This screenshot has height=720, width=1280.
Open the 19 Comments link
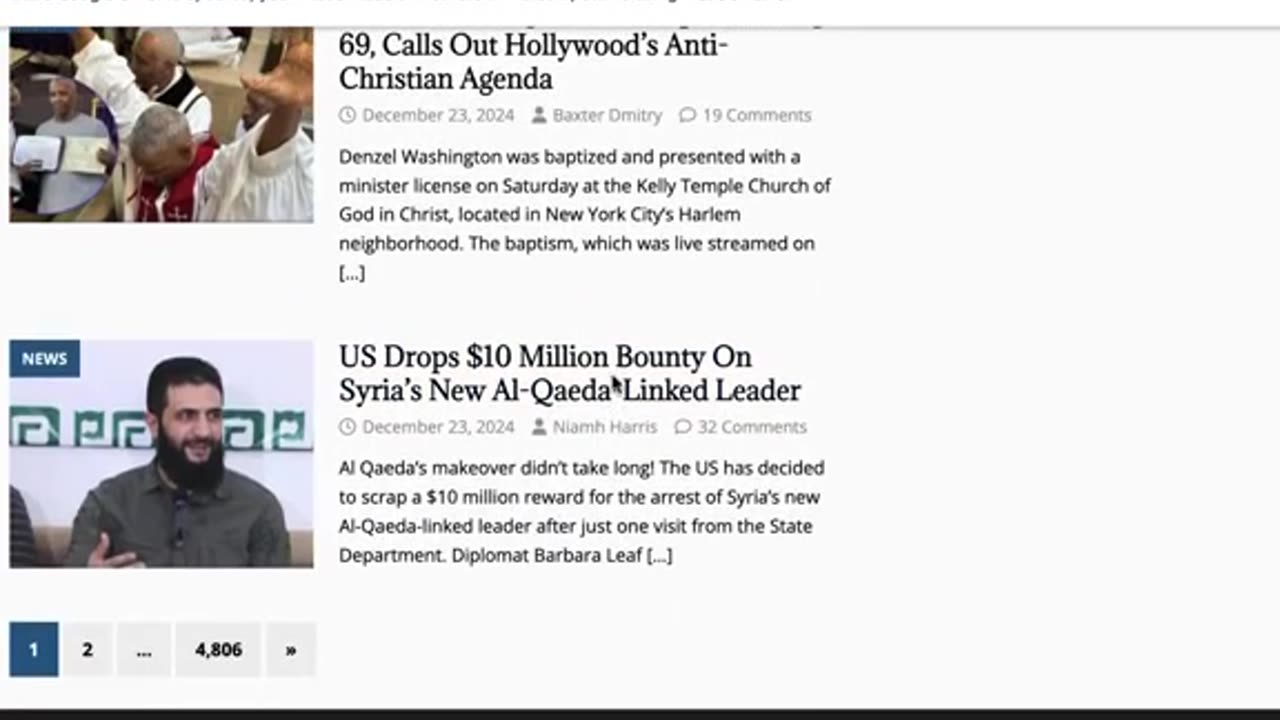756,115
